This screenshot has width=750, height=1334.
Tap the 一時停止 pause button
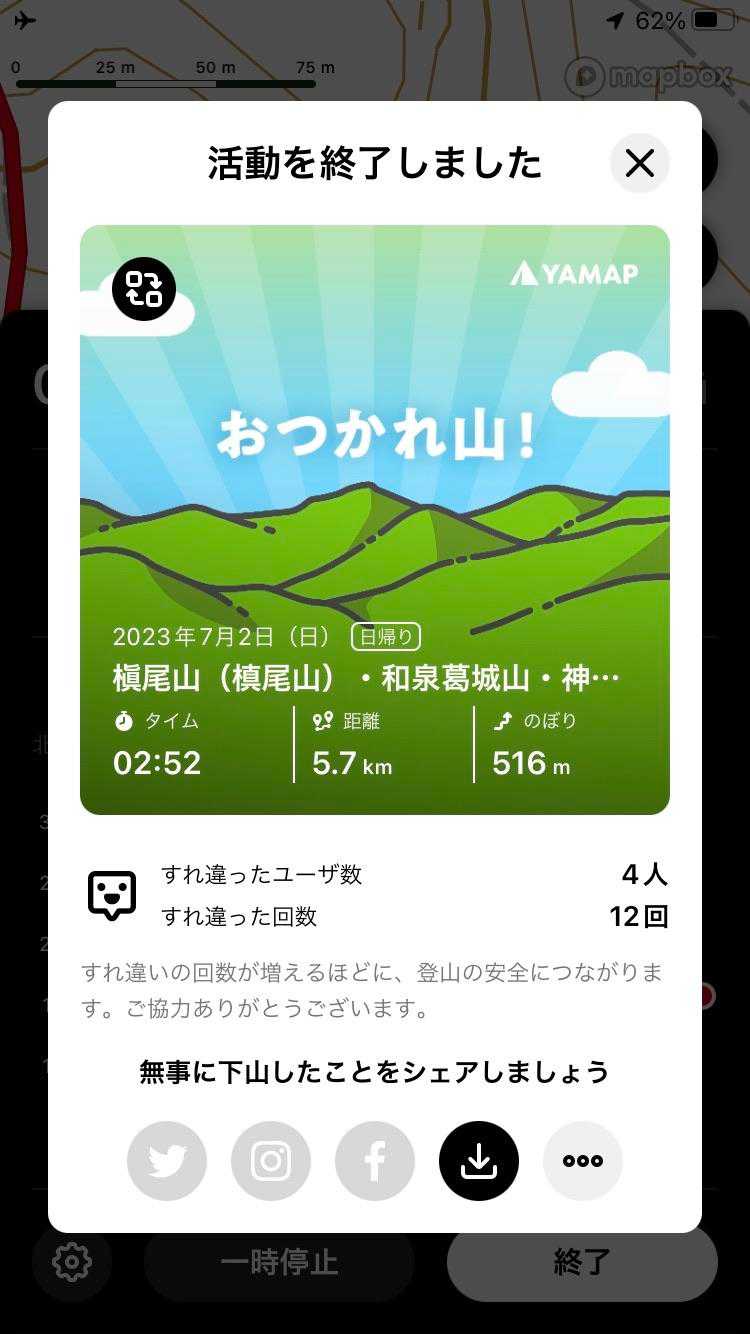click(x=279, y=1262)
